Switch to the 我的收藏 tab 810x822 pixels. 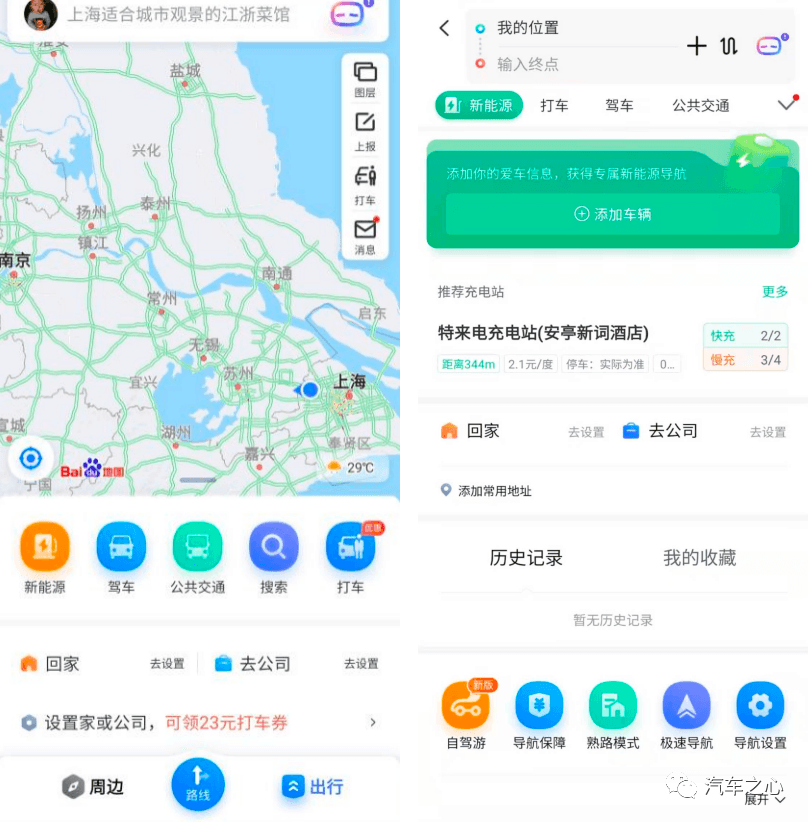699,558
